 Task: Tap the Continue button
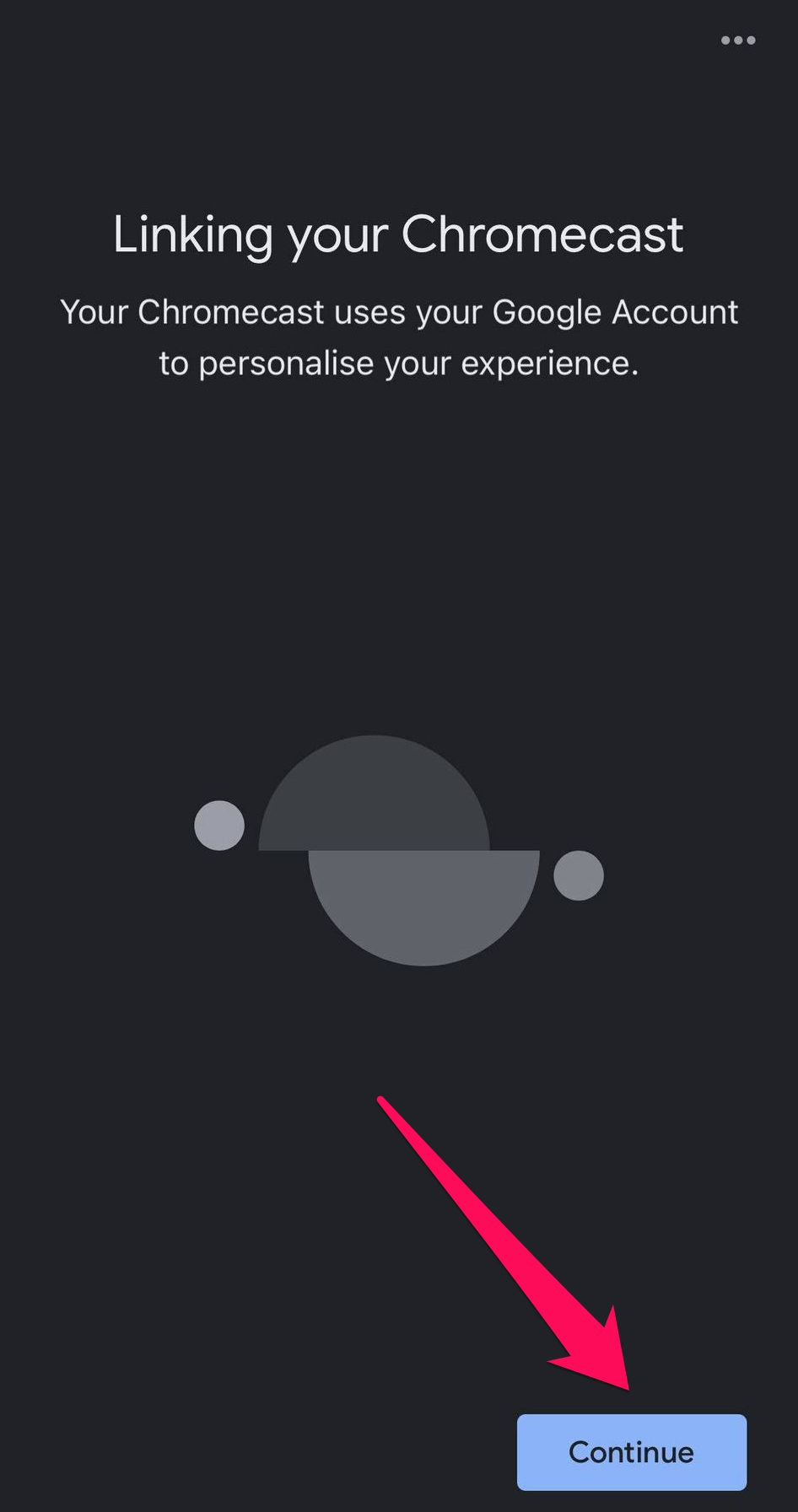[631, 1452]
